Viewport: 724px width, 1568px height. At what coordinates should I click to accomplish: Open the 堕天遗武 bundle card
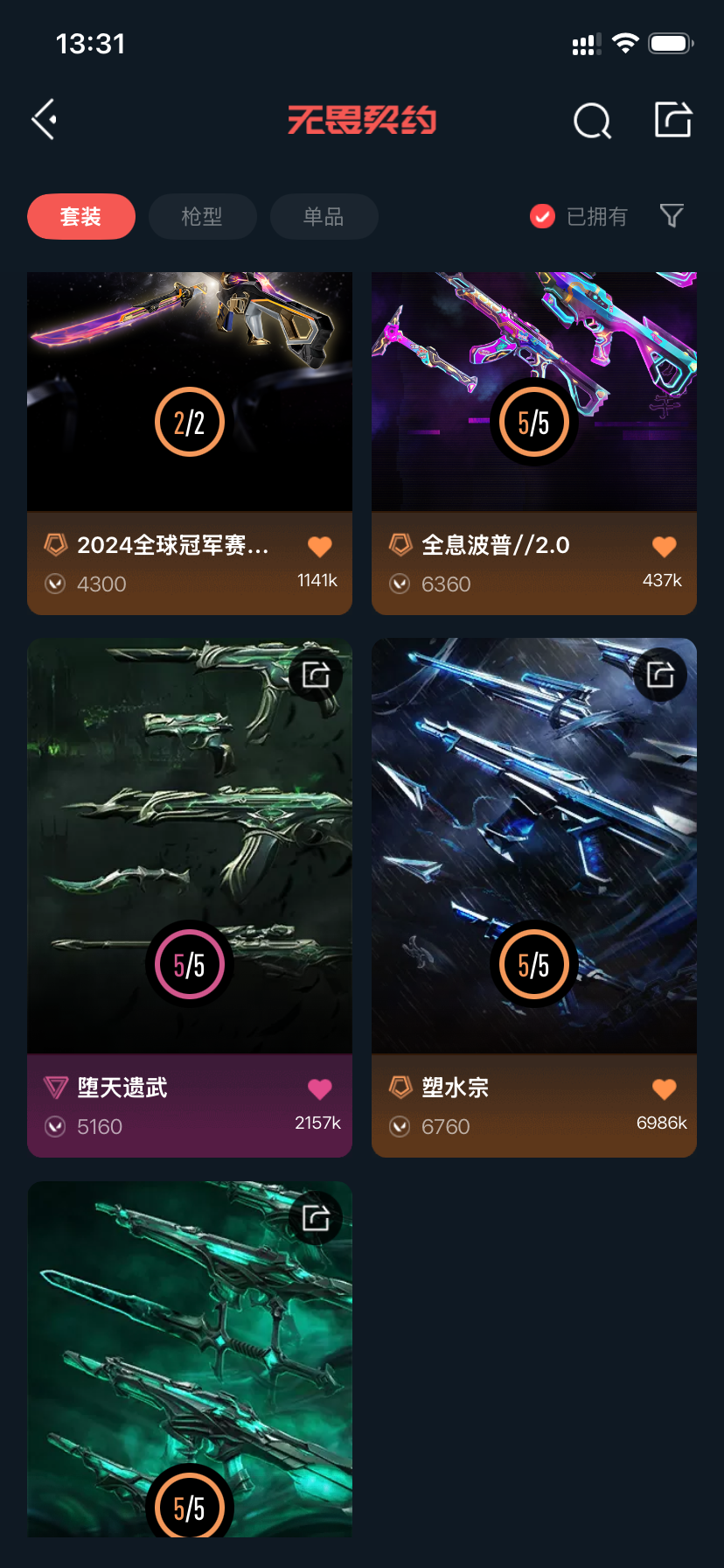[x=190, y=857]
